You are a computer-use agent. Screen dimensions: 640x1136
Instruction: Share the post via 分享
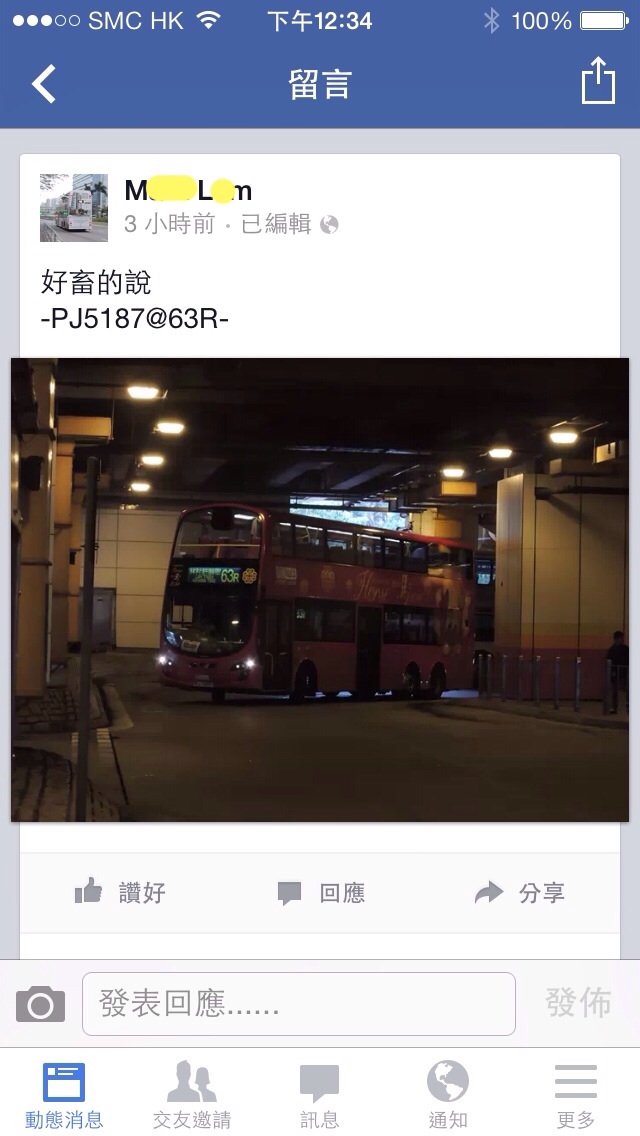[520, 892]
